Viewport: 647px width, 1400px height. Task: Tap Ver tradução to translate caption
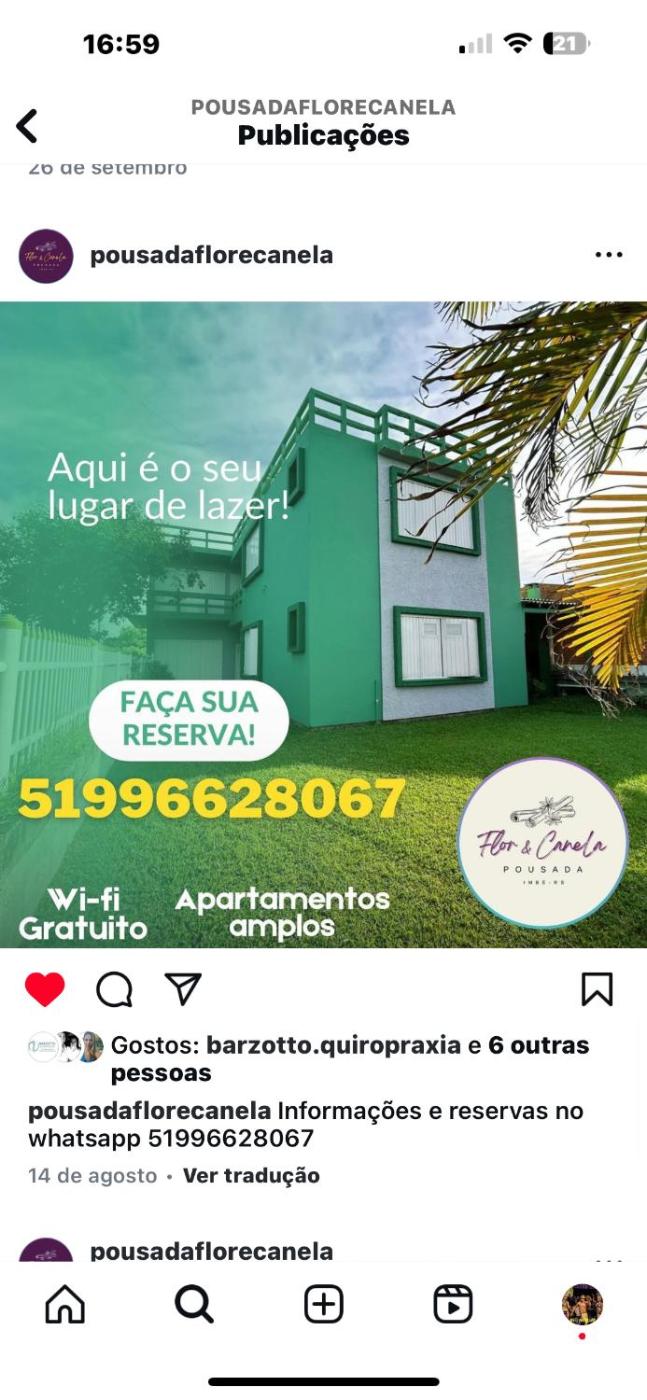(x=251, y=1175)
